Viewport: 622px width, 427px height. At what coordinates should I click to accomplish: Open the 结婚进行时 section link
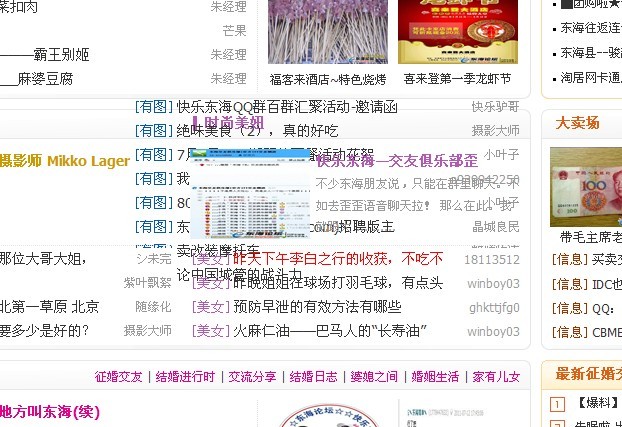tap(185, 377)
